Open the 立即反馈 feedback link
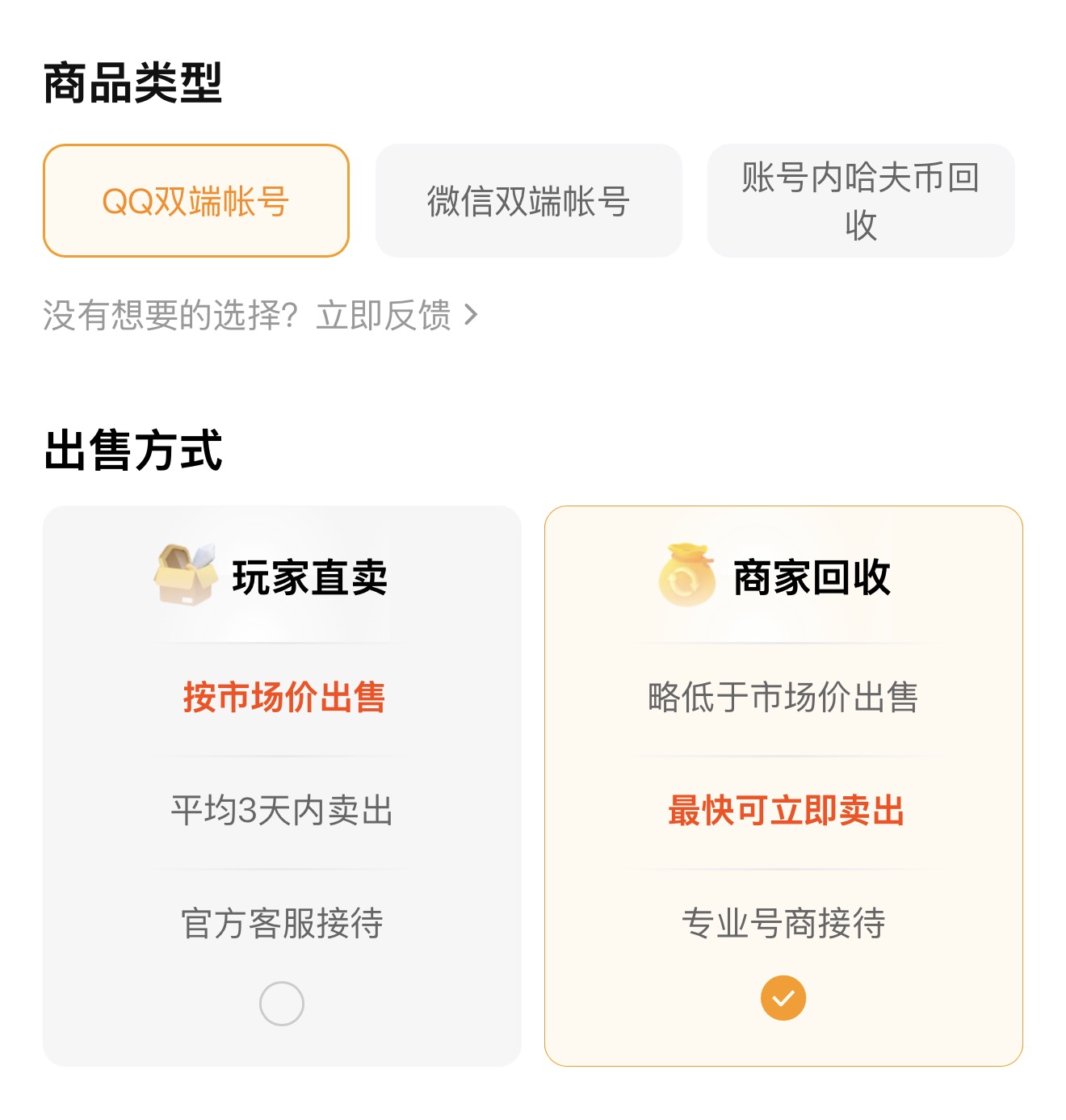This screenshot has width=1066, height=1120. 397,315
